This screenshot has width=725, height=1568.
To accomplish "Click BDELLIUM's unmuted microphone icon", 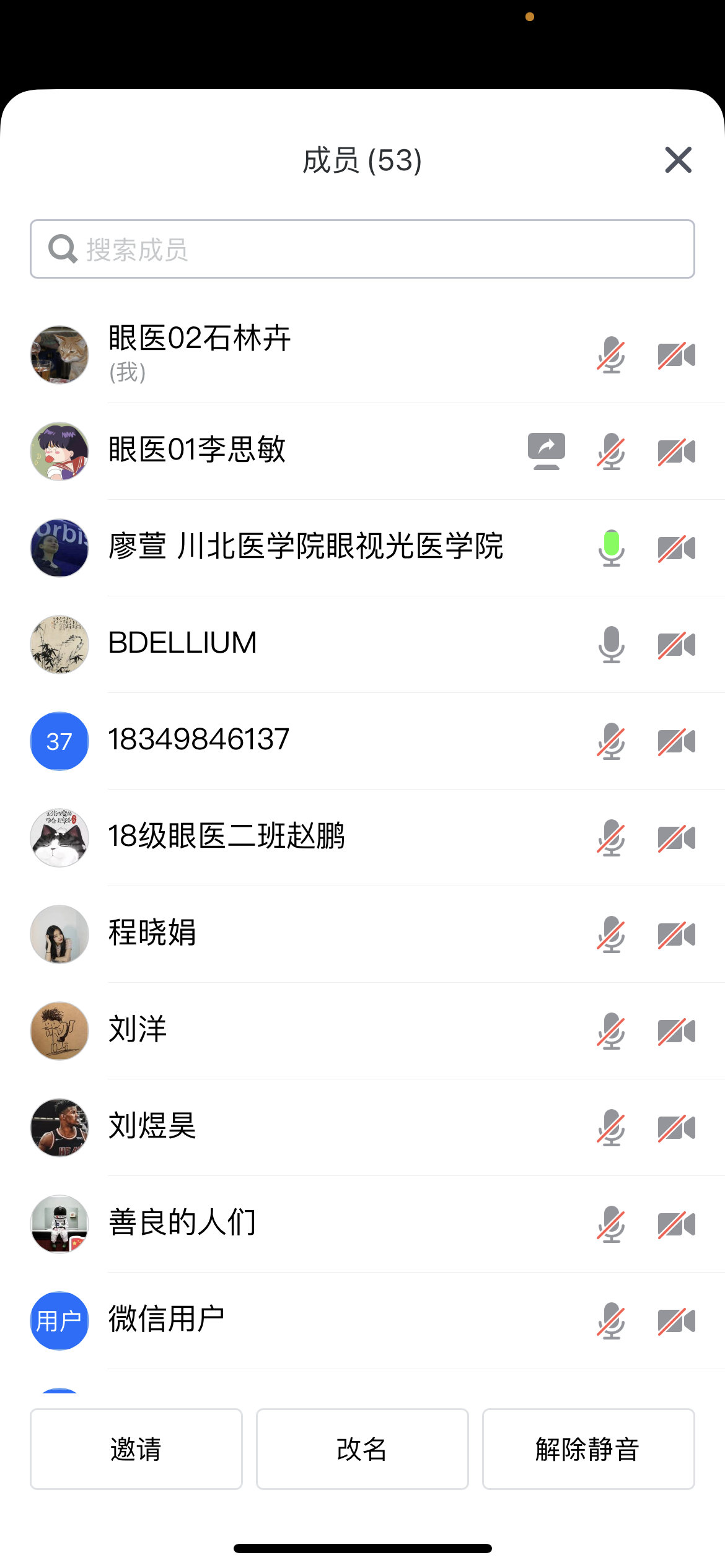I will pos(611,645).
